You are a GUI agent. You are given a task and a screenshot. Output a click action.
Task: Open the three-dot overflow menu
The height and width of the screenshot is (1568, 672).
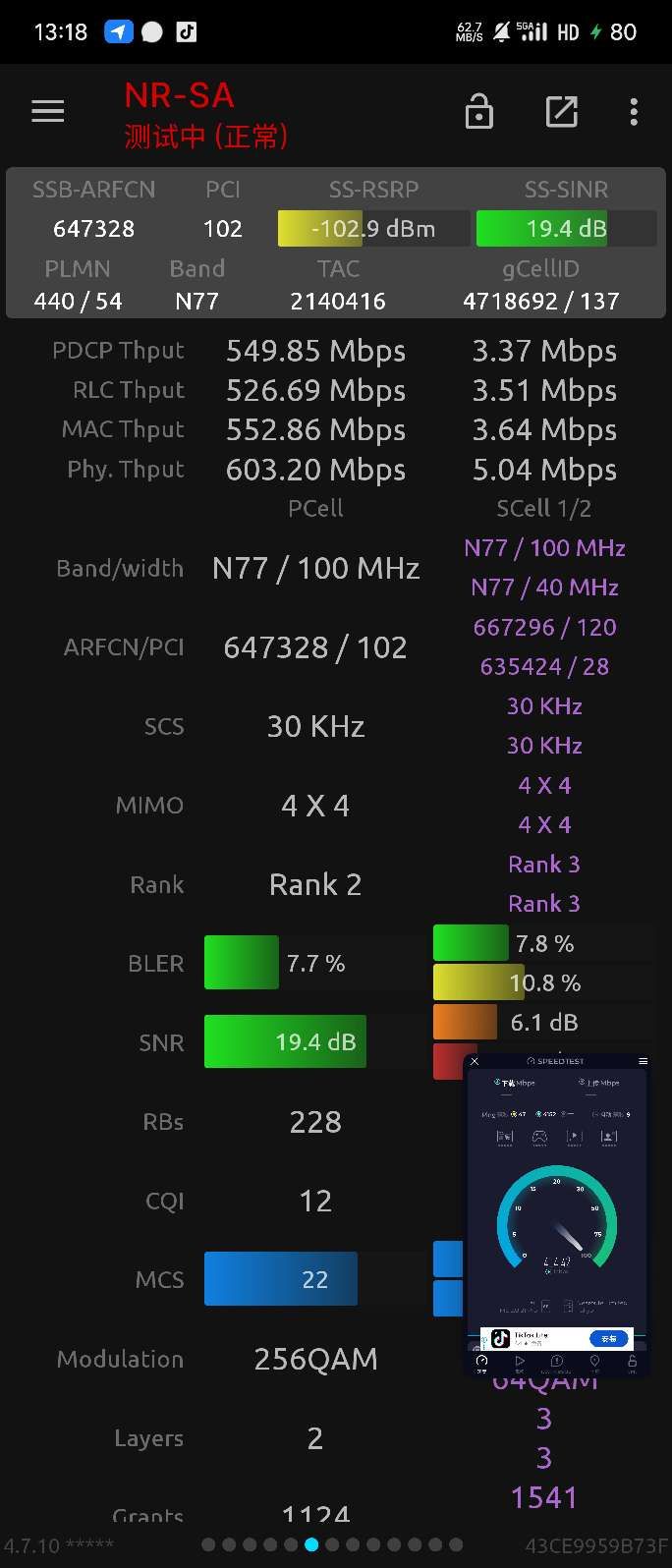(x=634, y=112)
